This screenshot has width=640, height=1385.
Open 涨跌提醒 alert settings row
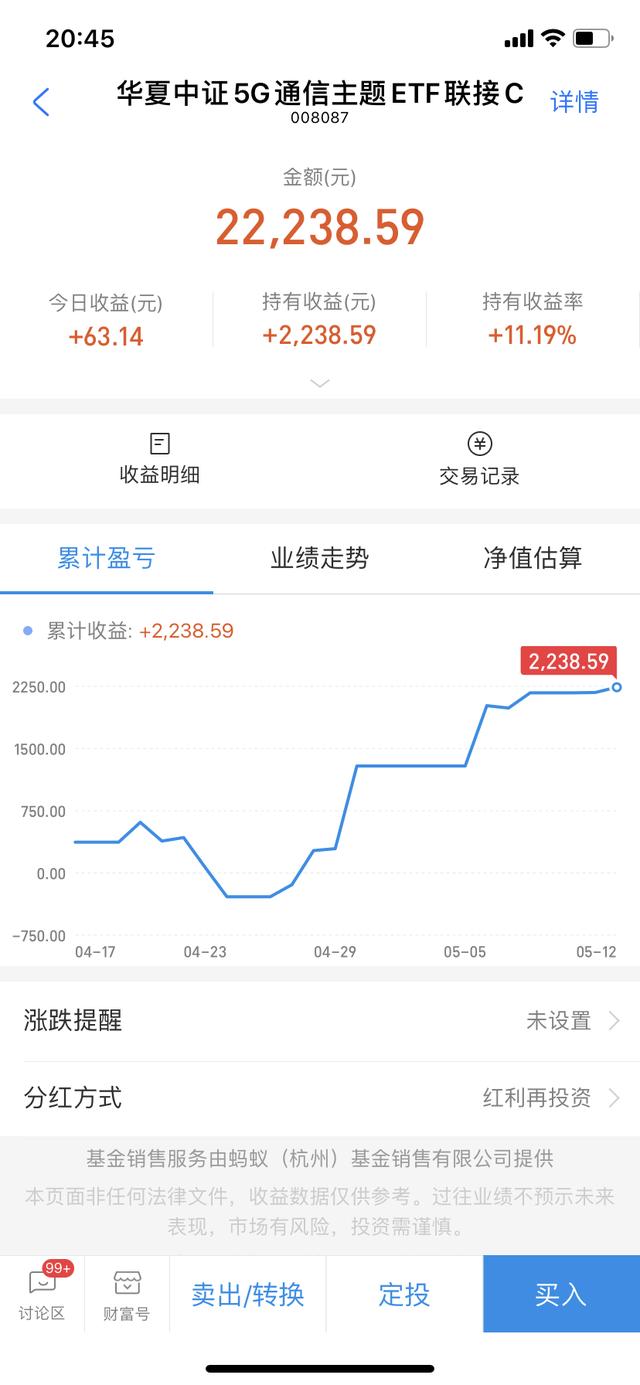320,1021
